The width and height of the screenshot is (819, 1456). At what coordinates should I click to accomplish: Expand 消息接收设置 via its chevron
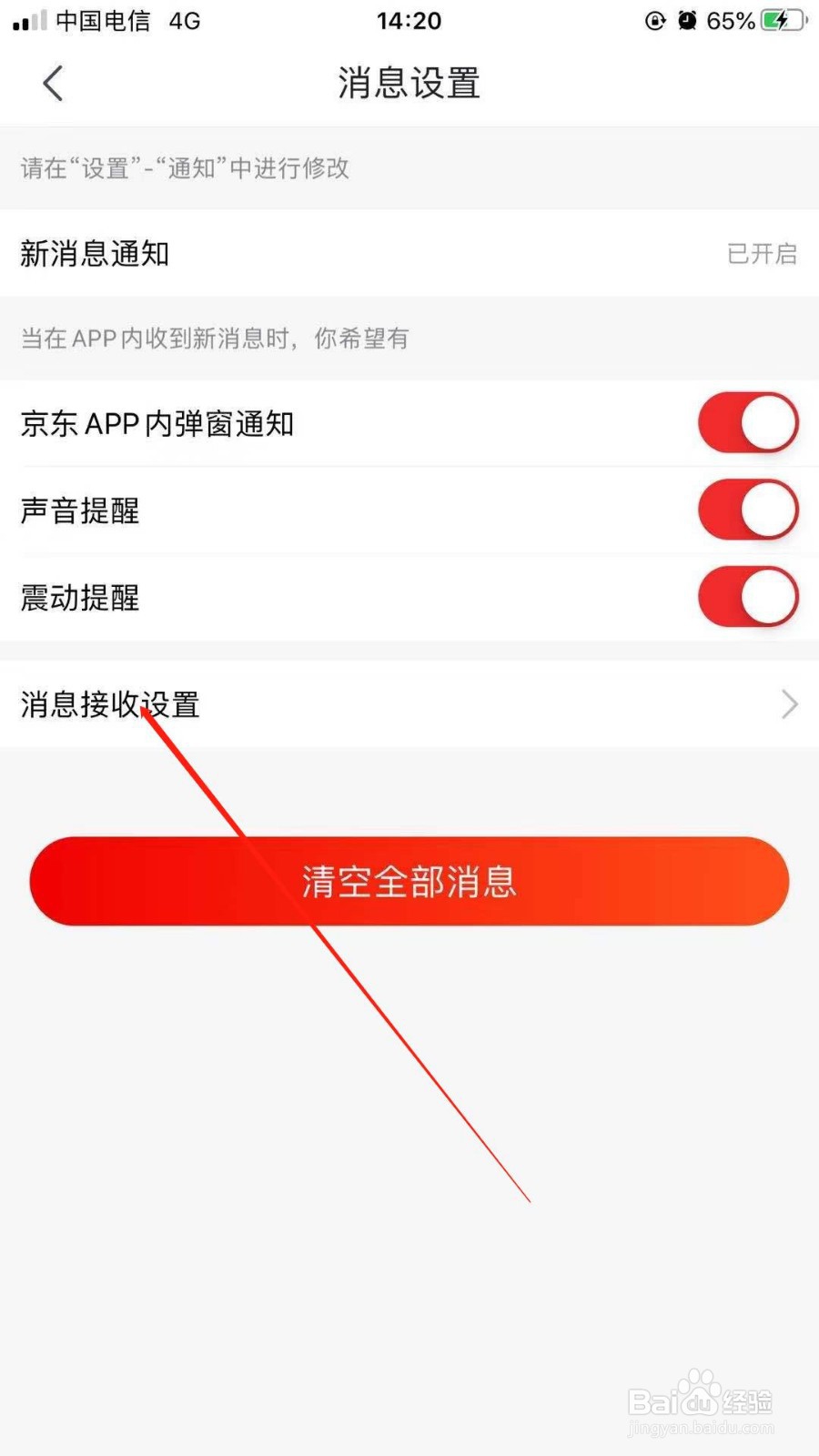(788, 704)
